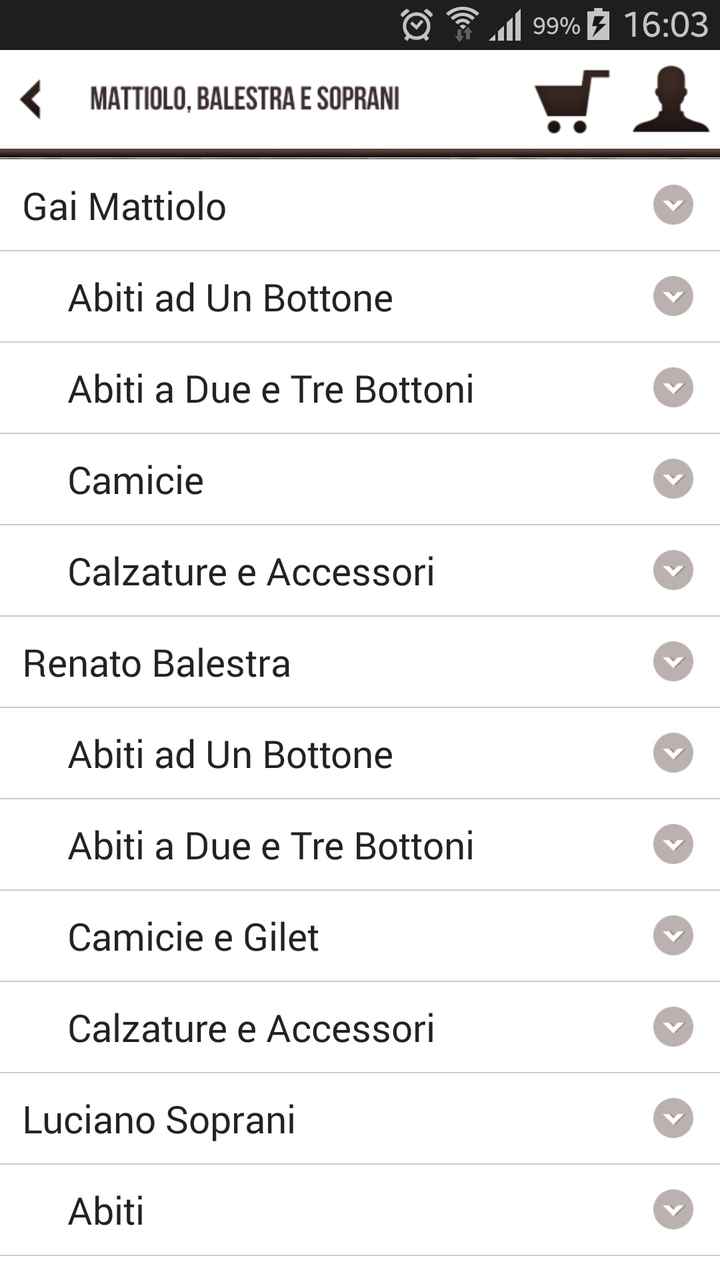Select Camicie under Gai Mattiolo
Viewport: 720px width, 1280px height.
point(135,479)
